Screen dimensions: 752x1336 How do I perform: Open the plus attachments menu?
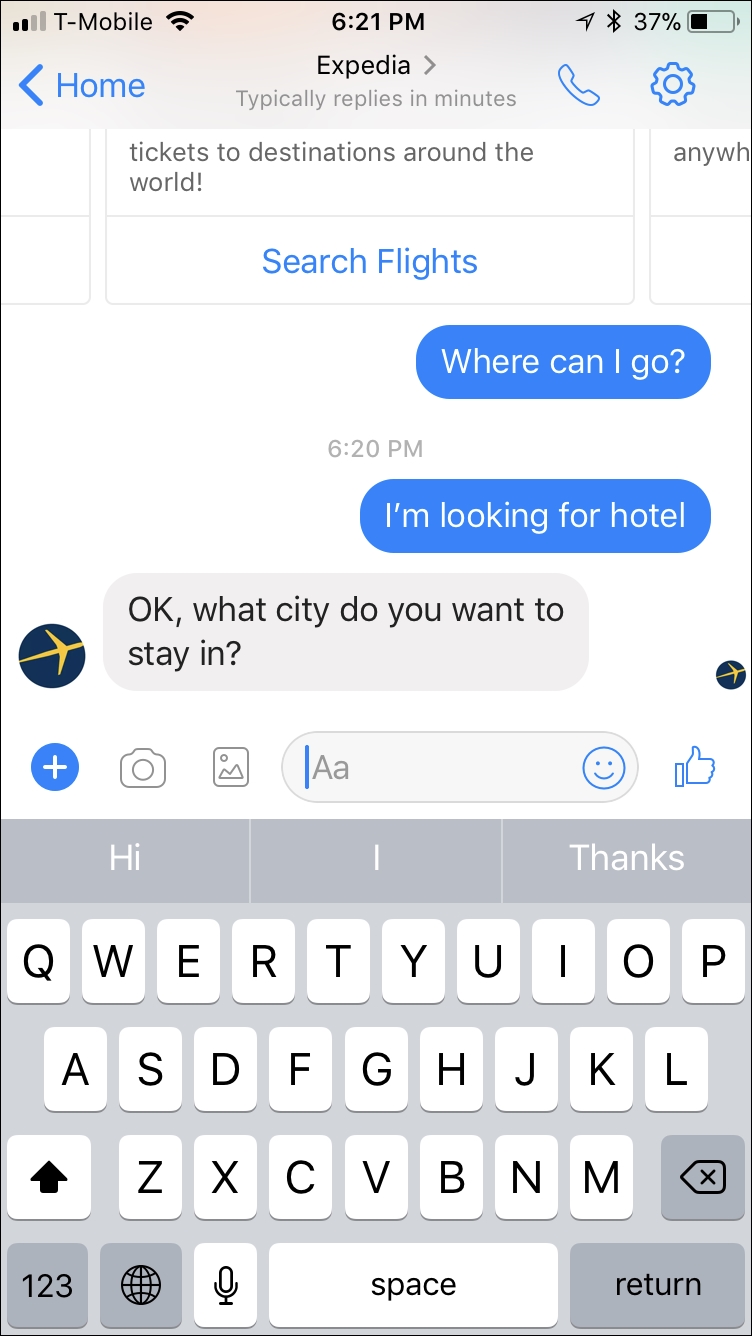pyautogui.click(x=55, y=768)
